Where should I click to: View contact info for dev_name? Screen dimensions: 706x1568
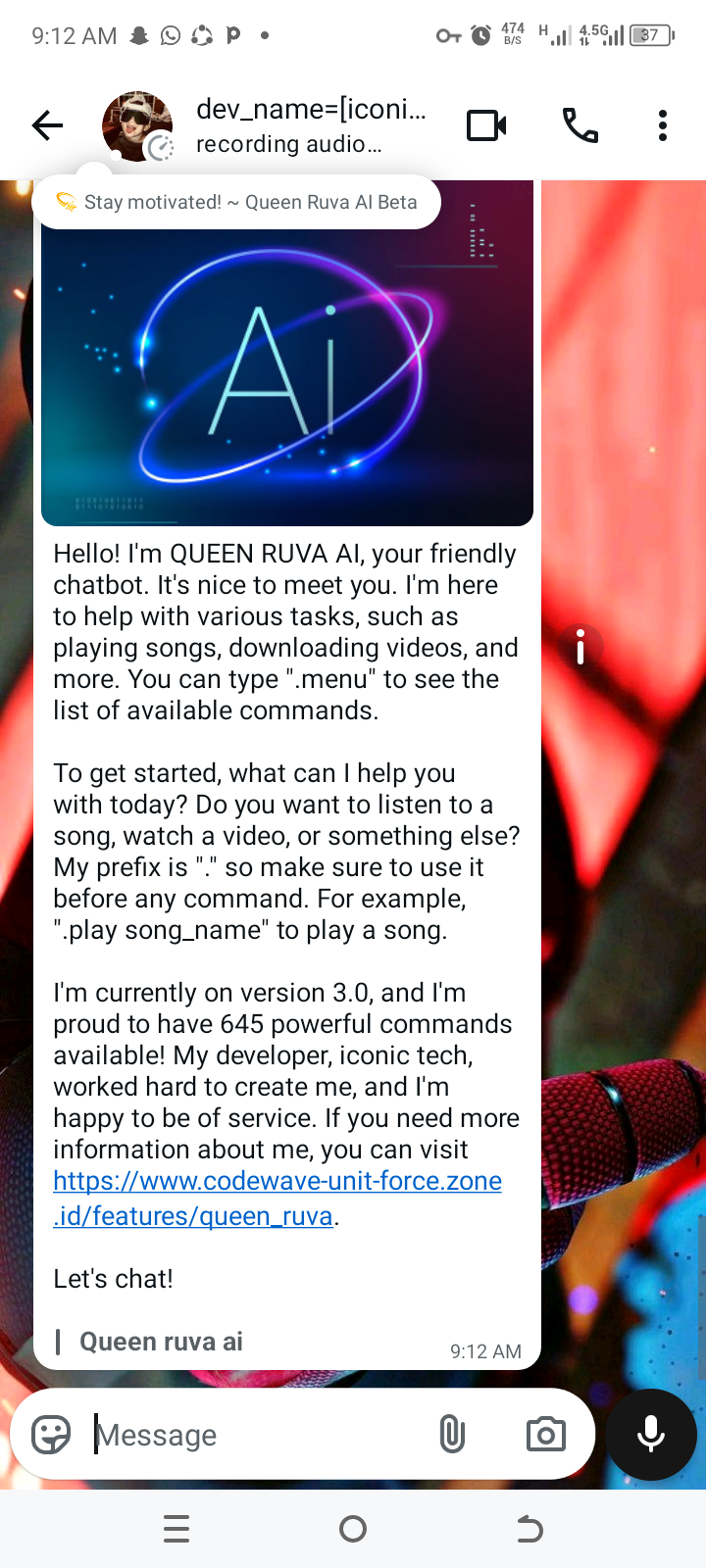coord(311,125)
